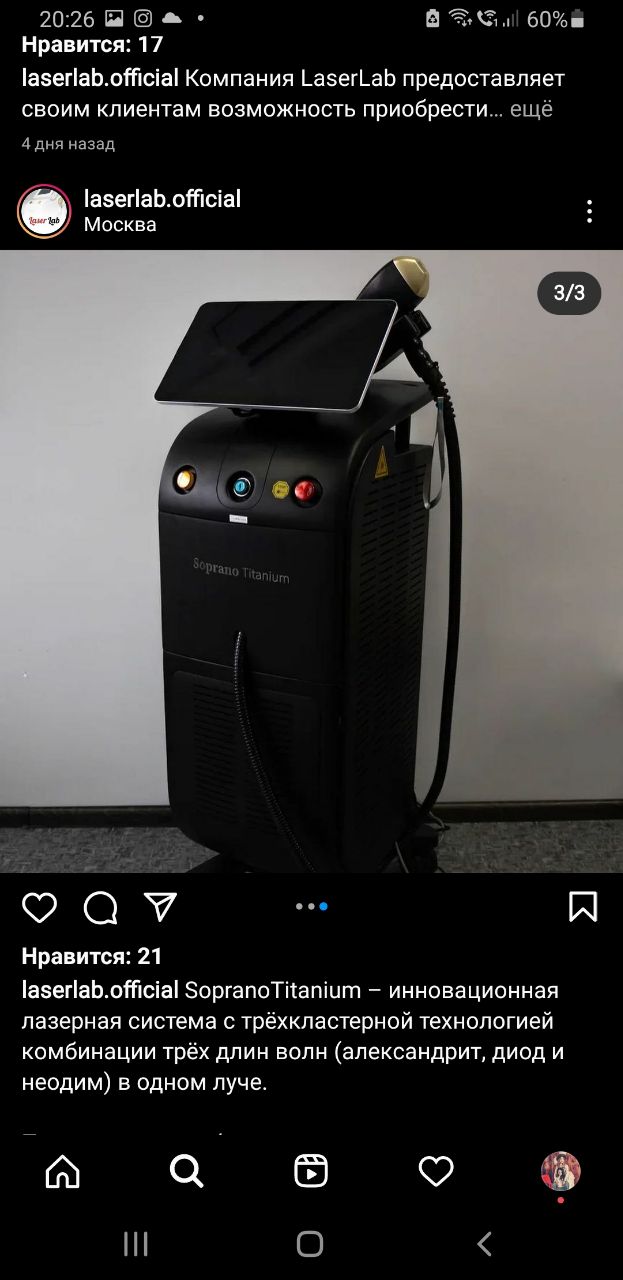The width and height of the screenshot is (623, 1280).
Task: Open the activity heart tab
Action: point(436,1171)
